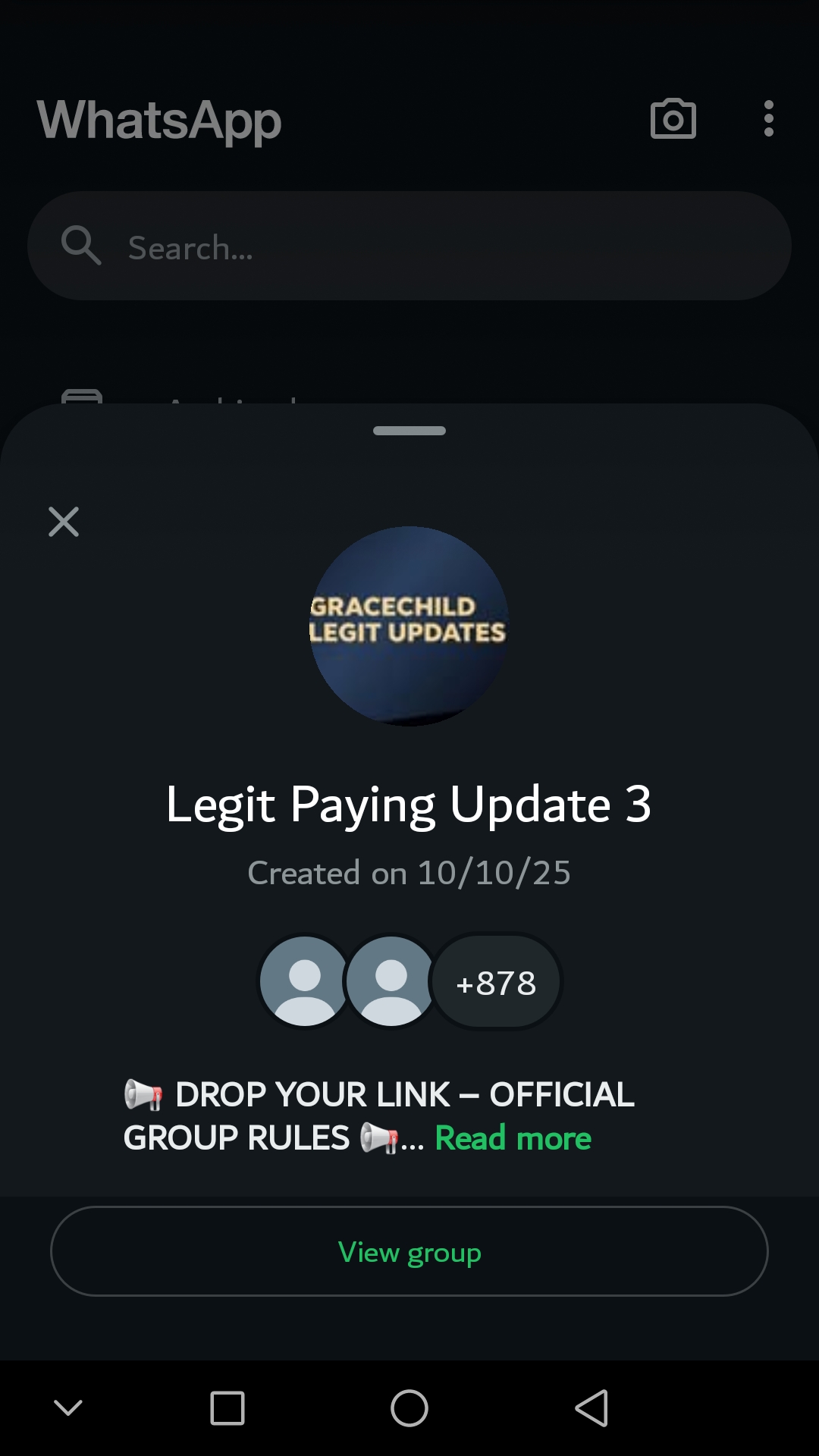Open the three-dot overflow menu
Viewport: 819px width, 1456px height.
coord(769,119)
